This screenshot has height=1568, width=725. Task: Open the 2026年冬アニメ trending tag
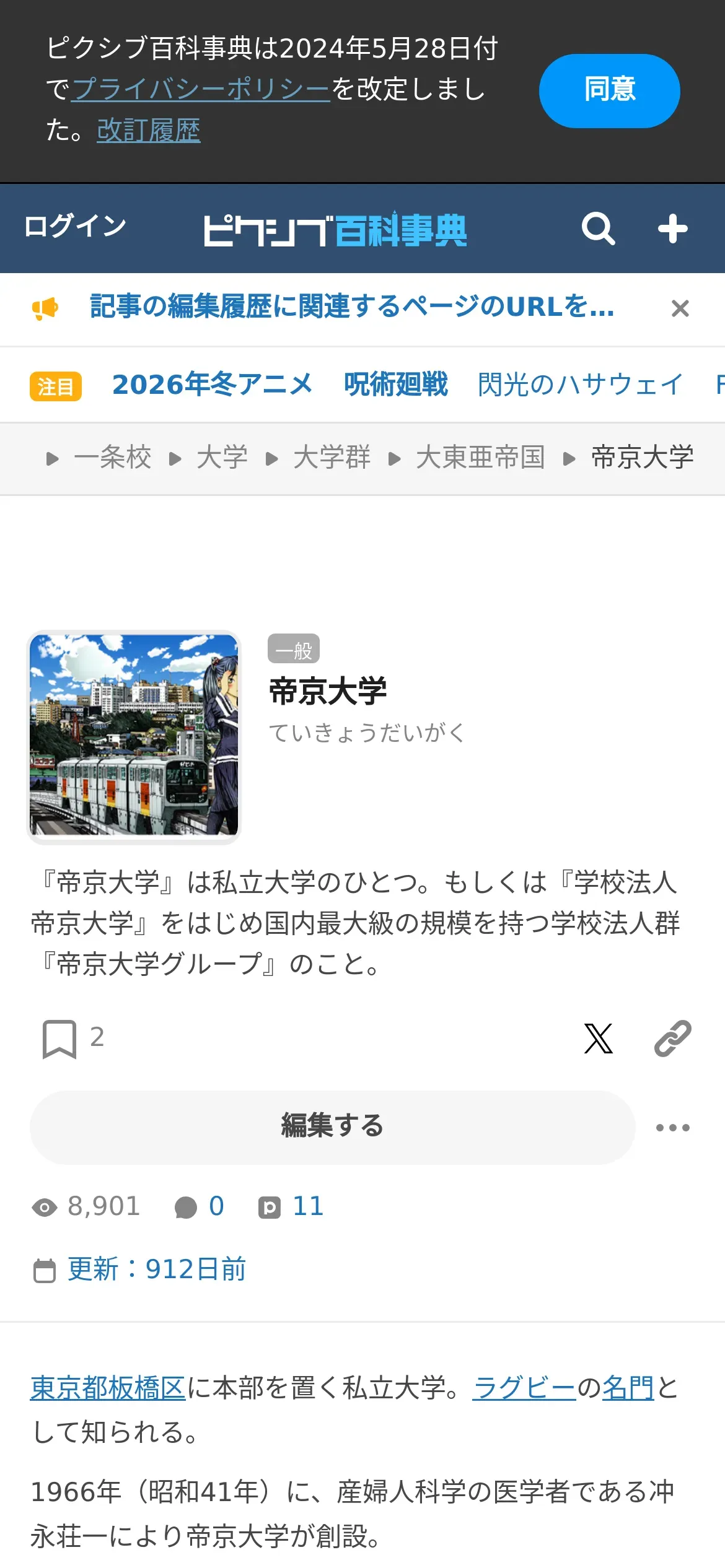tap(213, 385)
